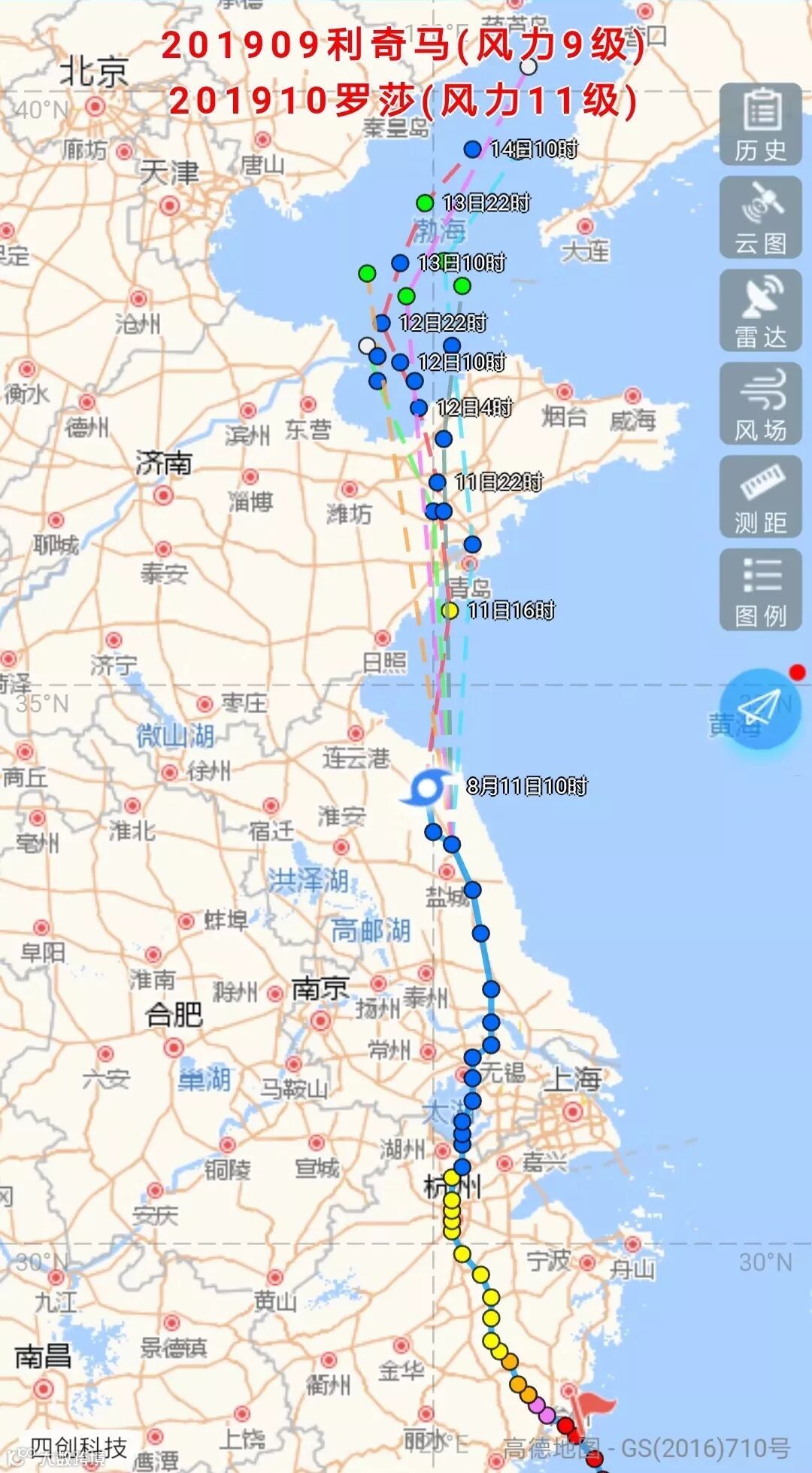Activate the 测距 distance measuring tool
Screen dimensions: 812x1473
tap(760, 498)
